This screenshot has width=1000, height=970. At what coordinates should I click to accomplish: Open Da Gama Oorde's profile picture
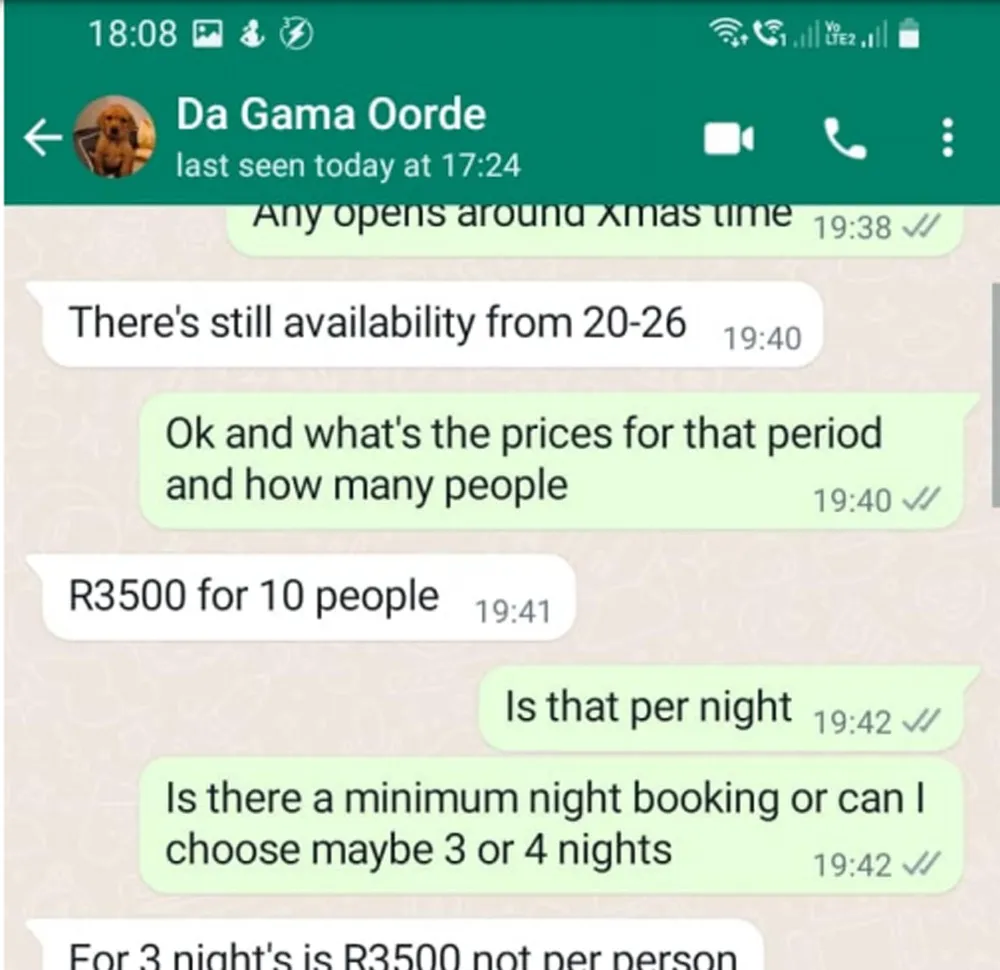tap(115, 138)
